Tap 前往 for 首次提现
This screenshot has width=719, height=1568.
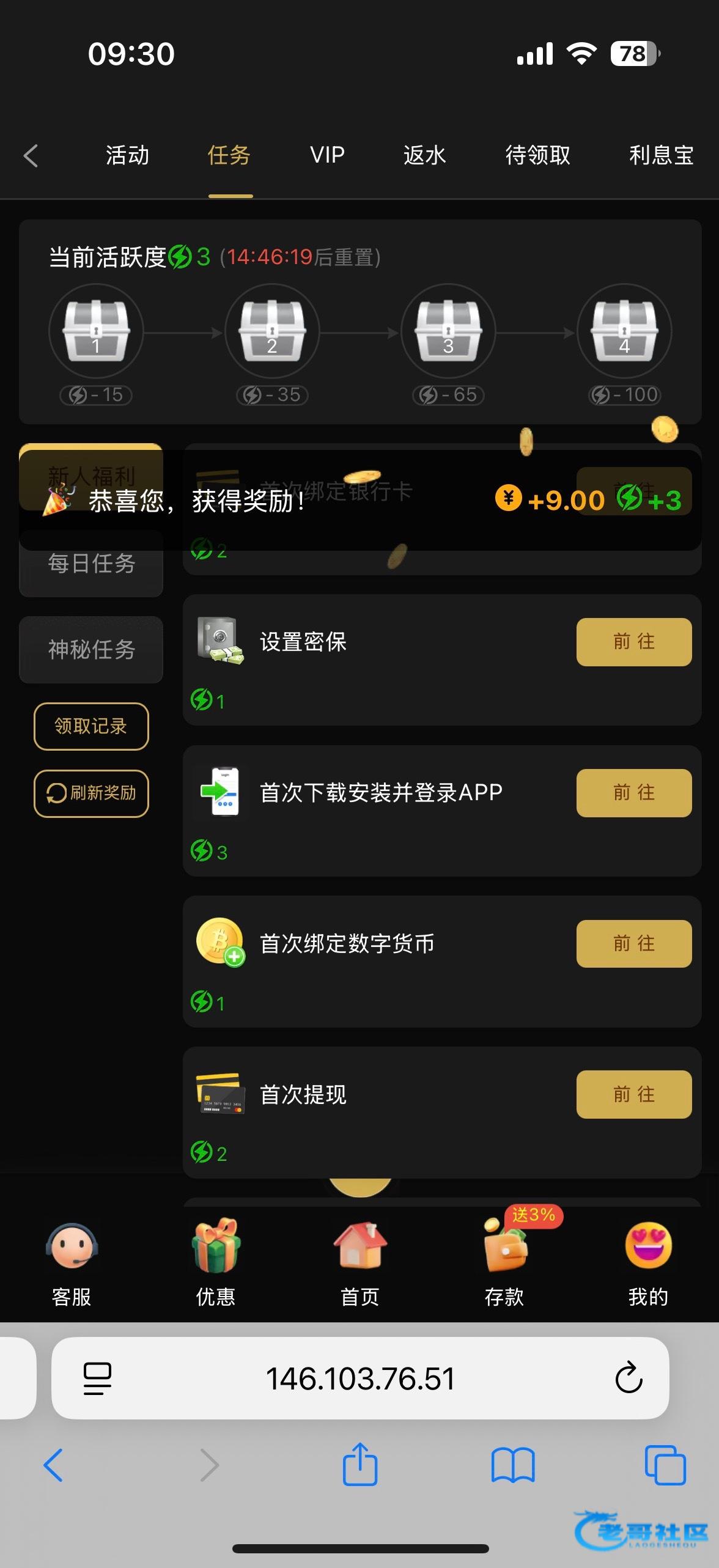(633, 1094)
